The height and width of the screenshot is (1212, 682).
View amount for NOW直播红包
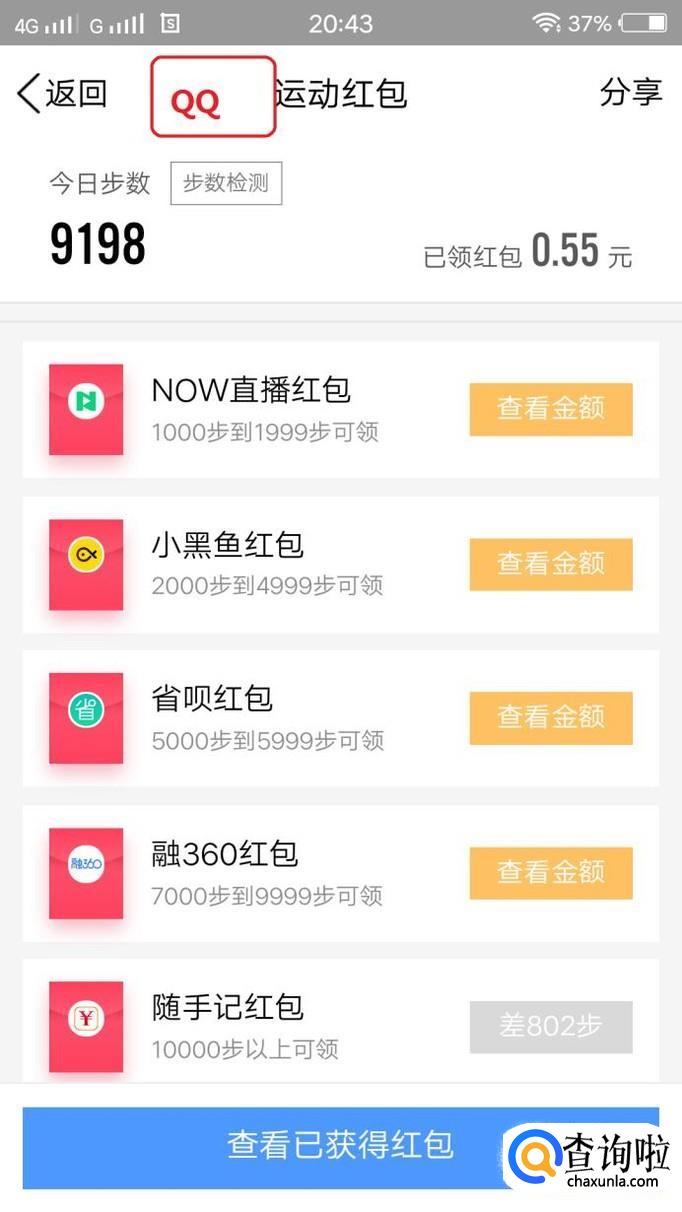click(x=551, y=409)
